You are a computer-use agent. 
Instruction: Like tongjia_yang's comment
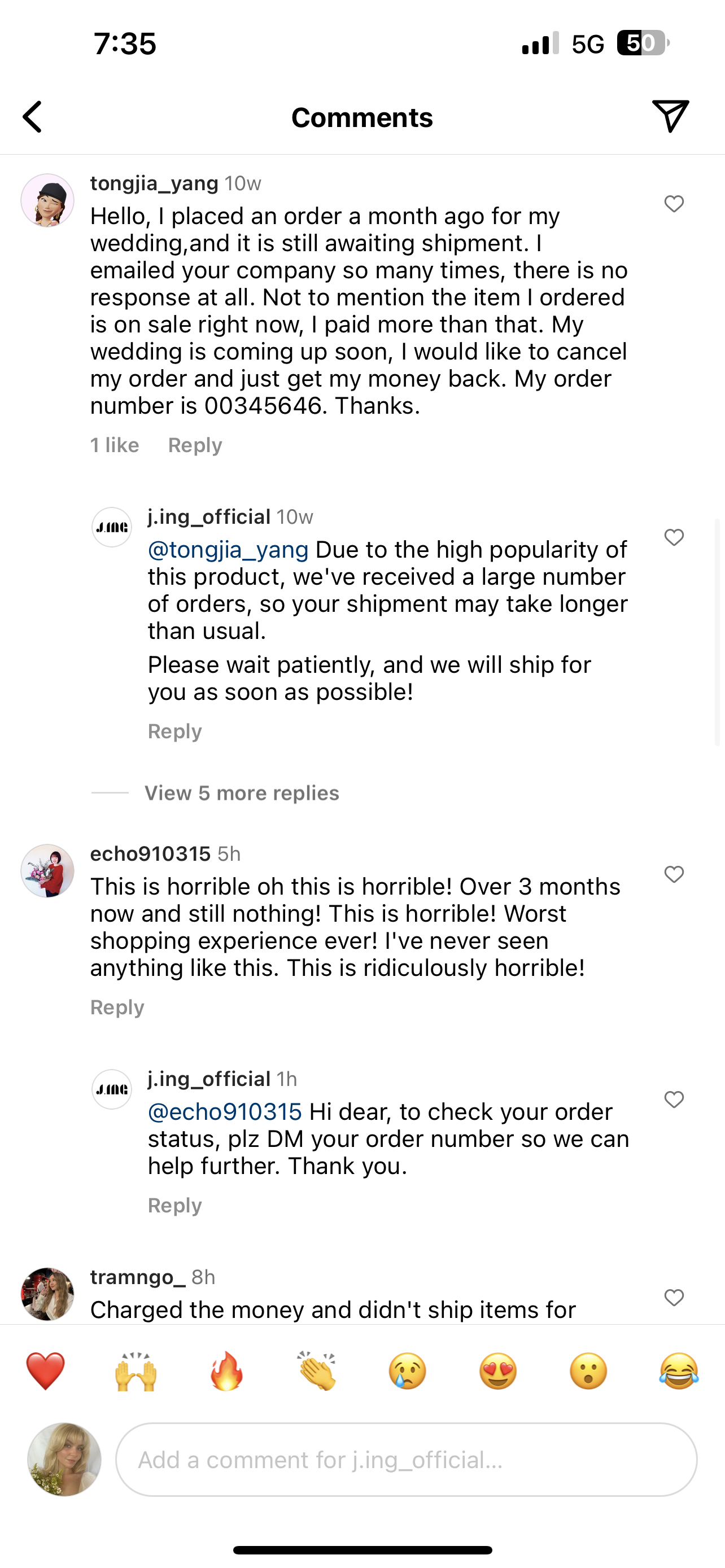pos(674,204)
